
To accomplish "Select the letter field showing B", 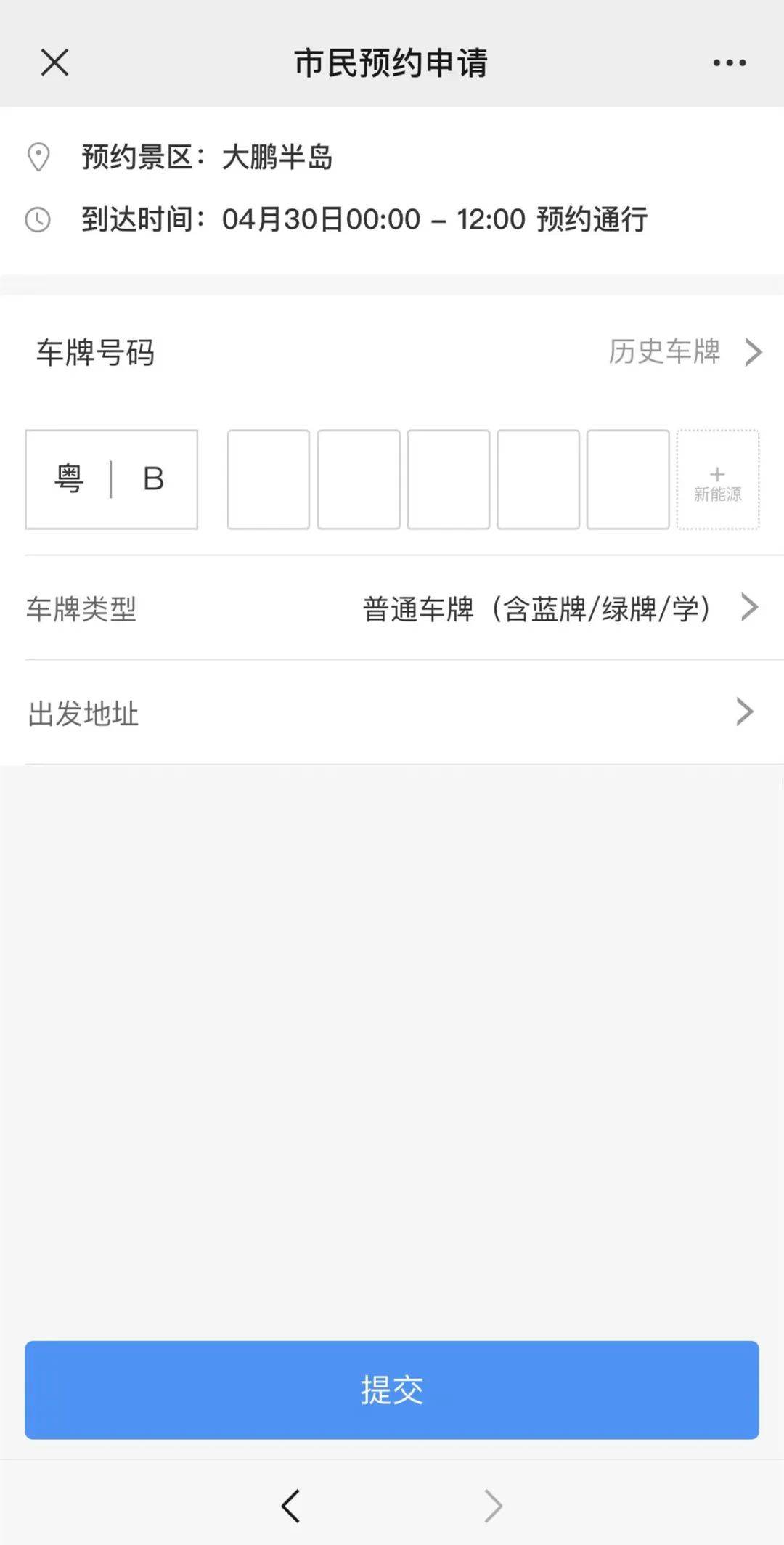I will [154, 479].
